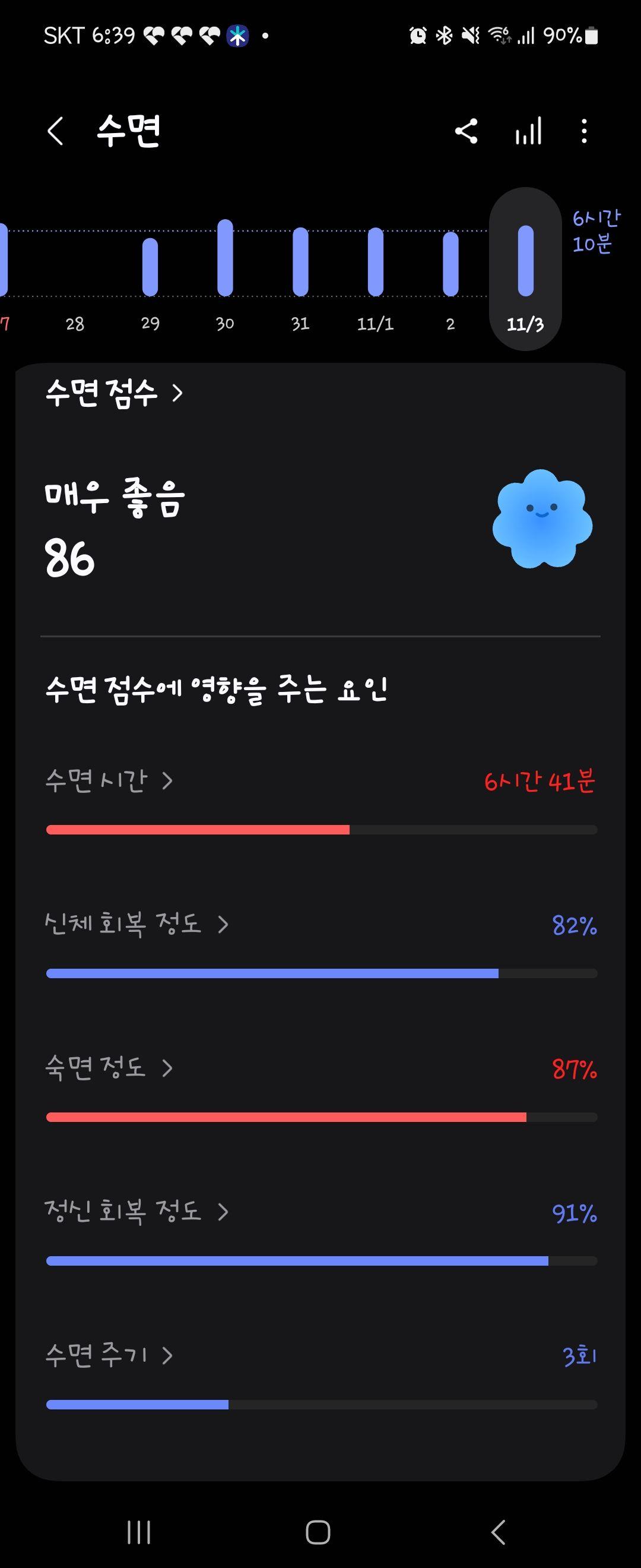This screenshot has width=641, height=1568.
Task: Select the 29 sleep bar
Action: tap(150, 267)
